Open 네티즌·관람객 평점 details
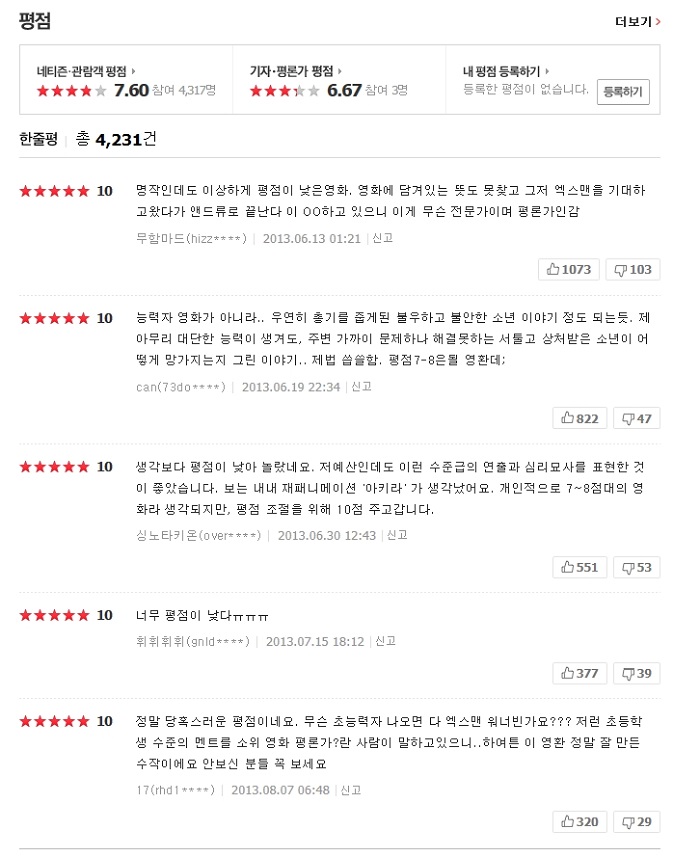 point(83,71)
